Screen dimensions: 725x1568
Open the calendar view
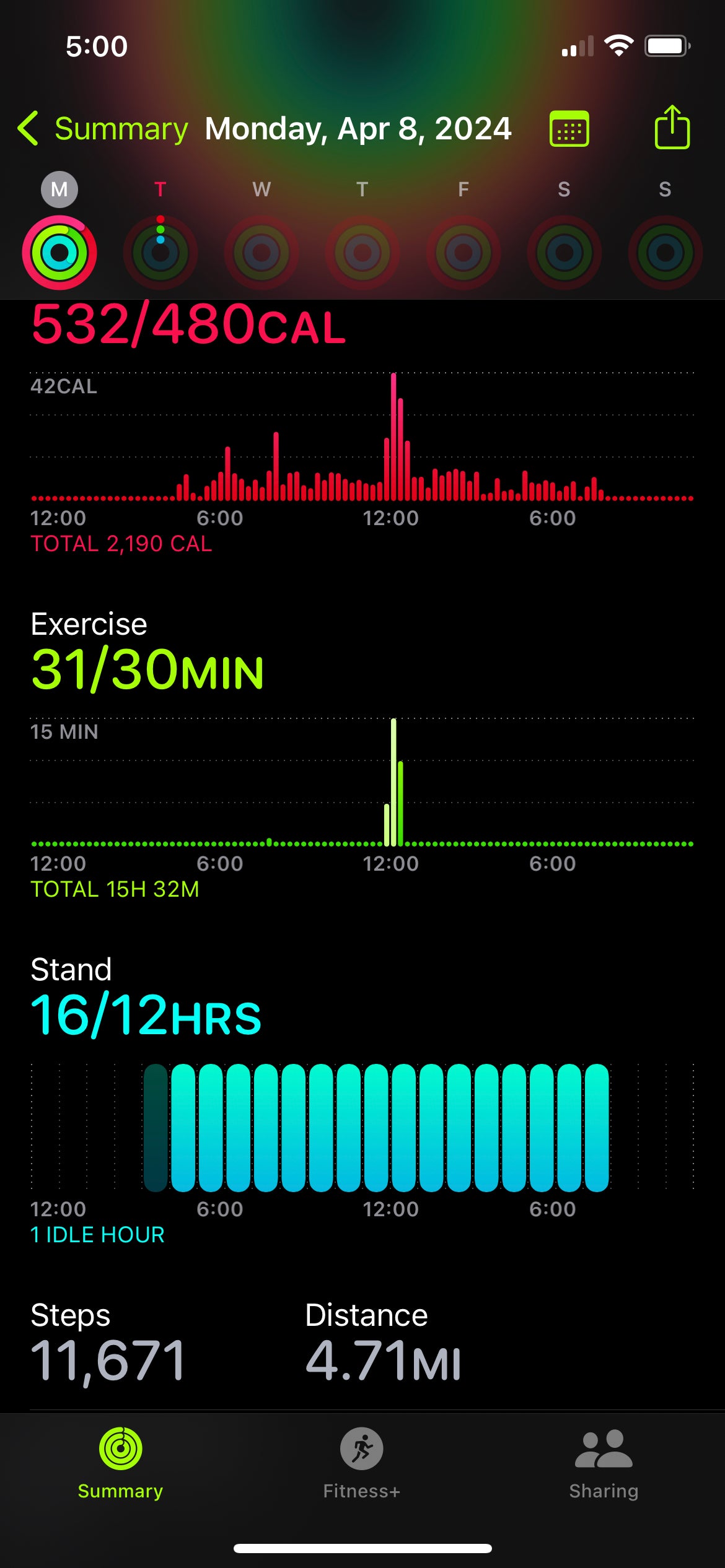coord(569,129)
